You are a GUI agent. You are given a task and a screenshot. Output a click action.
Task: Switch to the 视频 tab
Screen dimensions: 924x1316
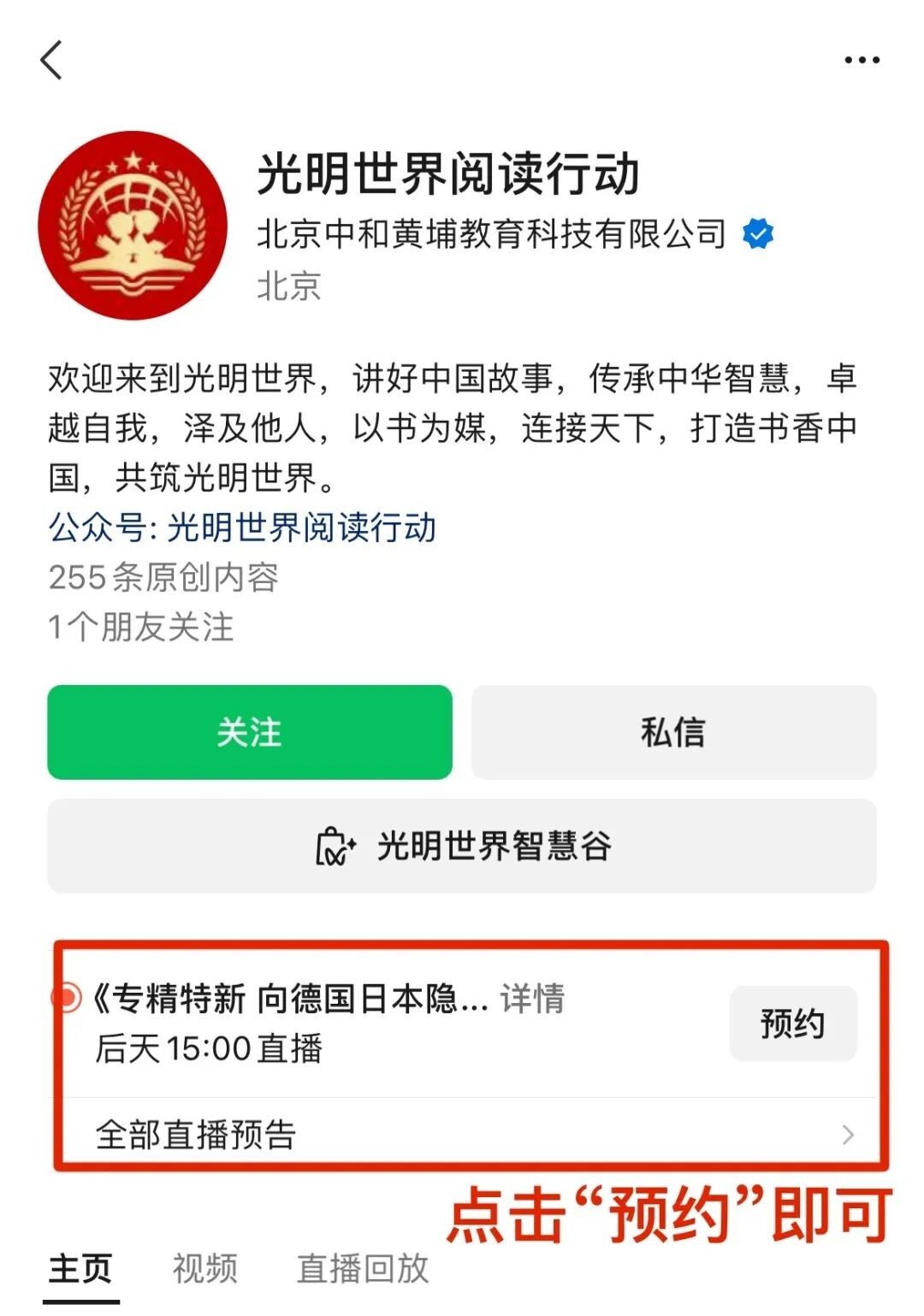(x=205, y=1268)
